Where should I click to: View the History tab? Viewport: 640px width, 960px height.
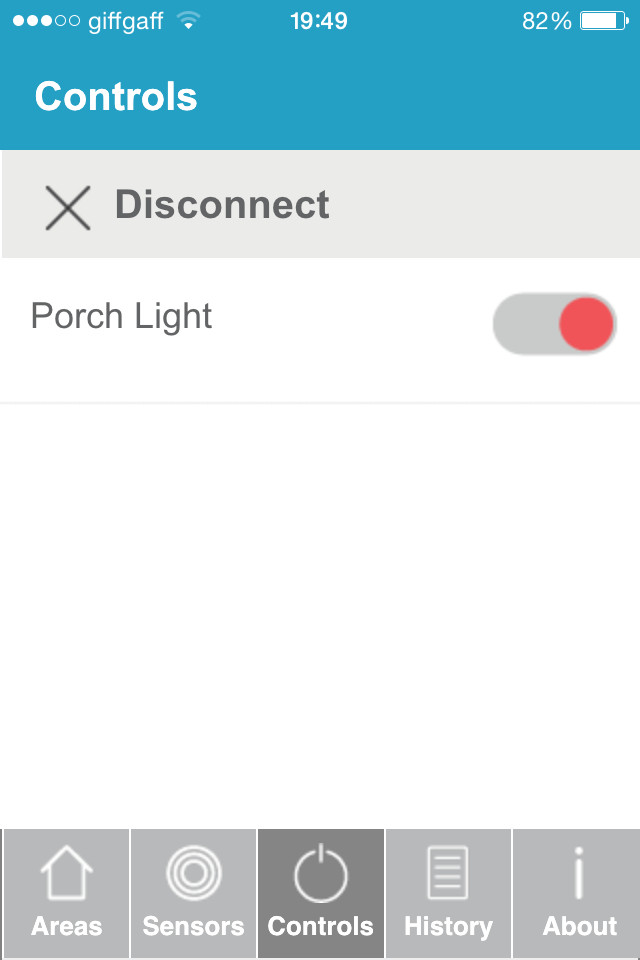[x=448, y=893]
